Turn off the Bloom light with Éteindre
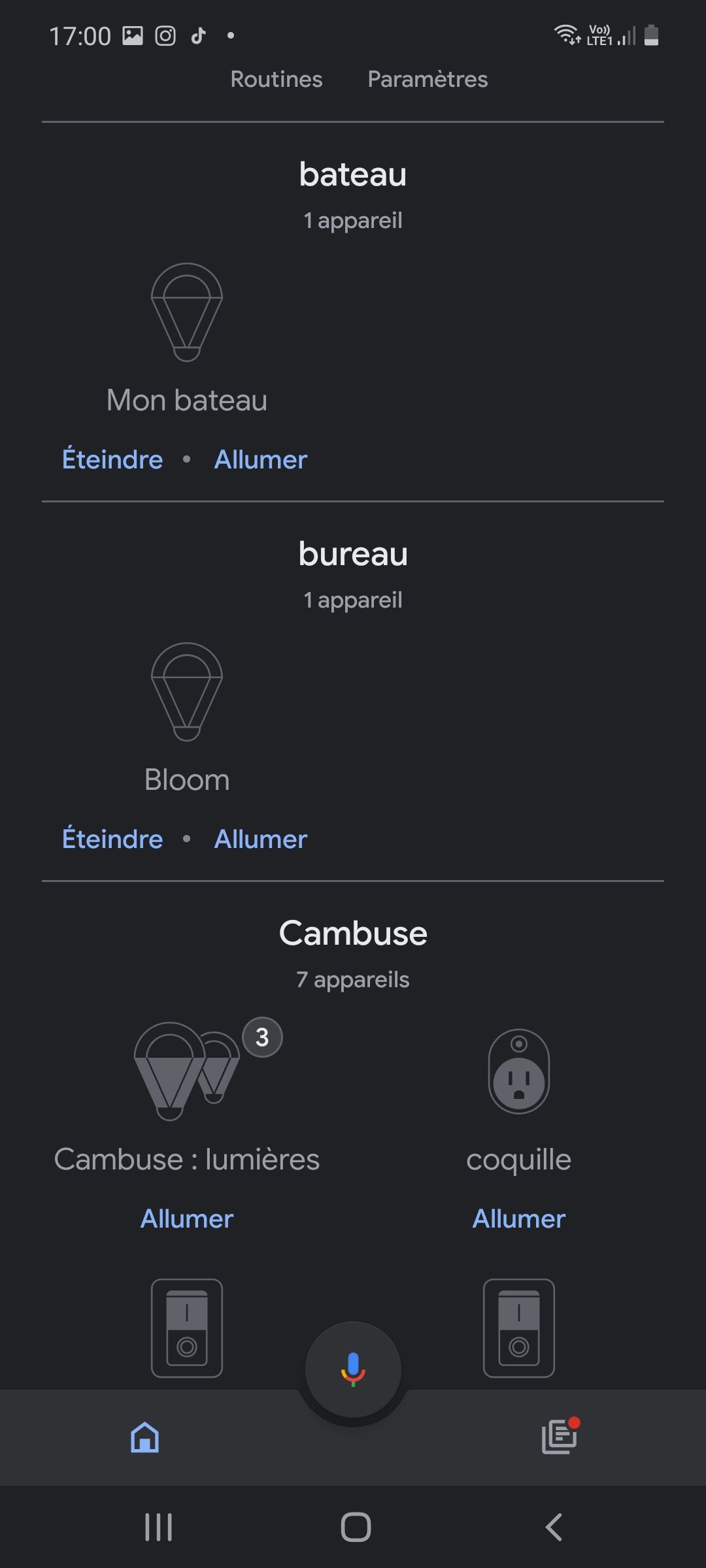 click(x=112, y=839)
